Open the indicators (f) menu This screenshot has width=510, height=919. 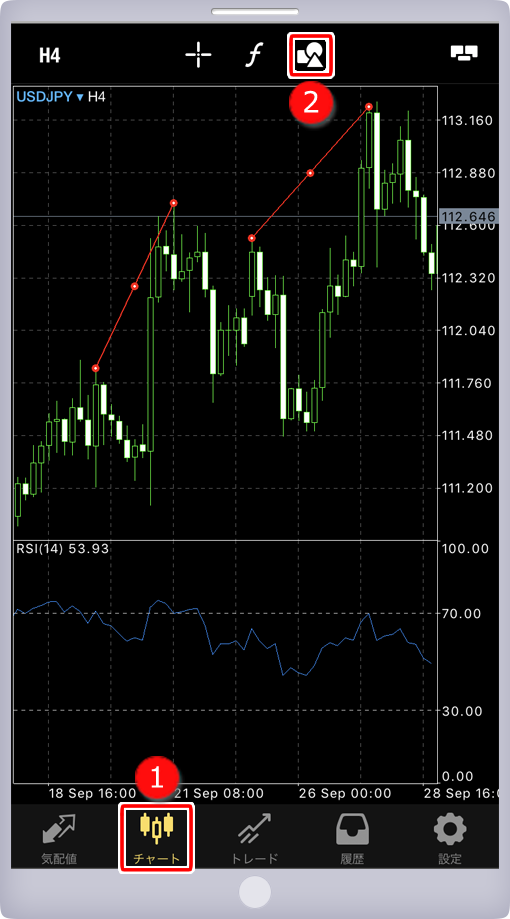pyautogui.click(x=253, y=55)
